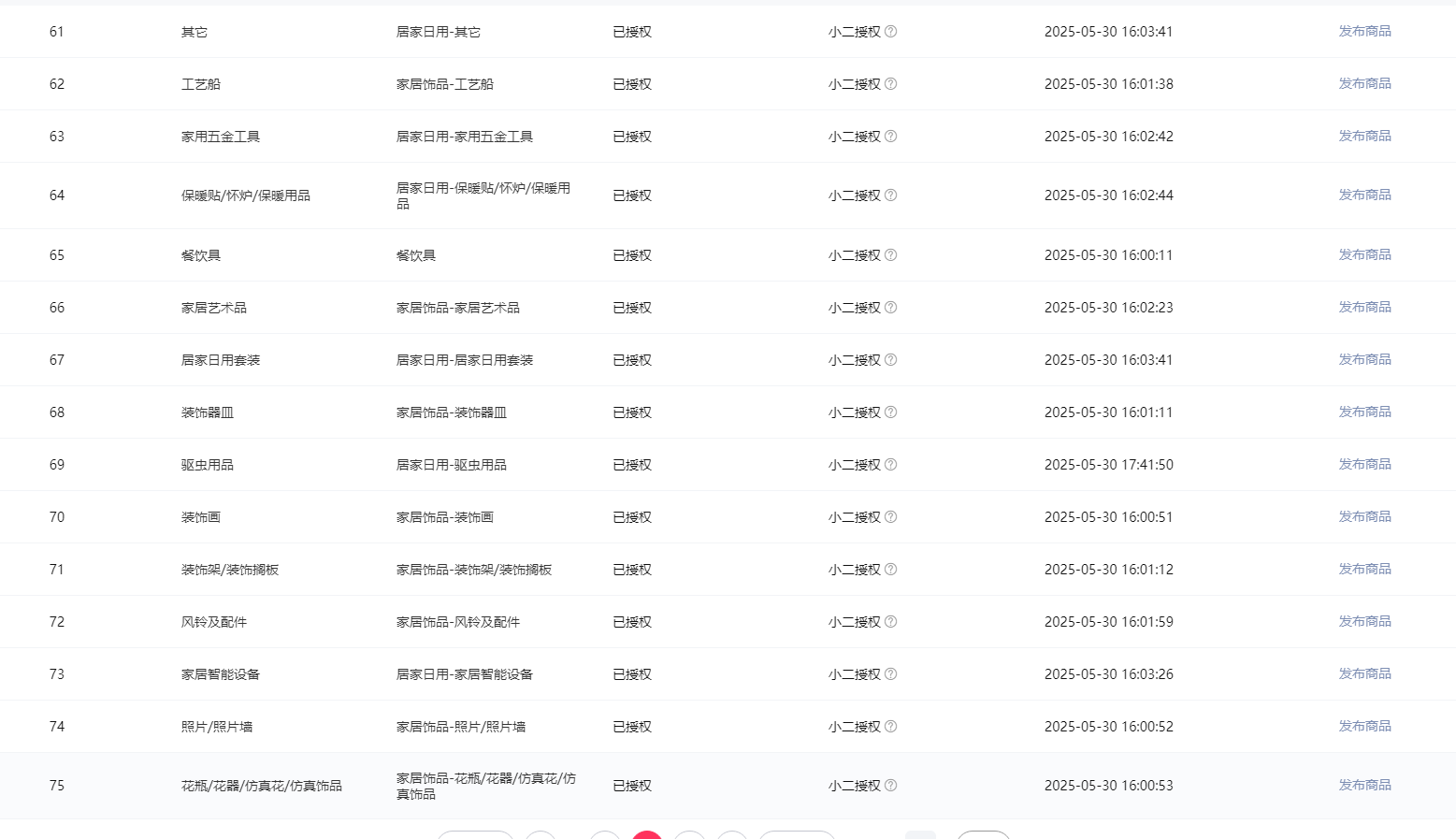
Task: Tap 发布商品 for 装饰架/装饰搁板
Action: coord(1364,569)
